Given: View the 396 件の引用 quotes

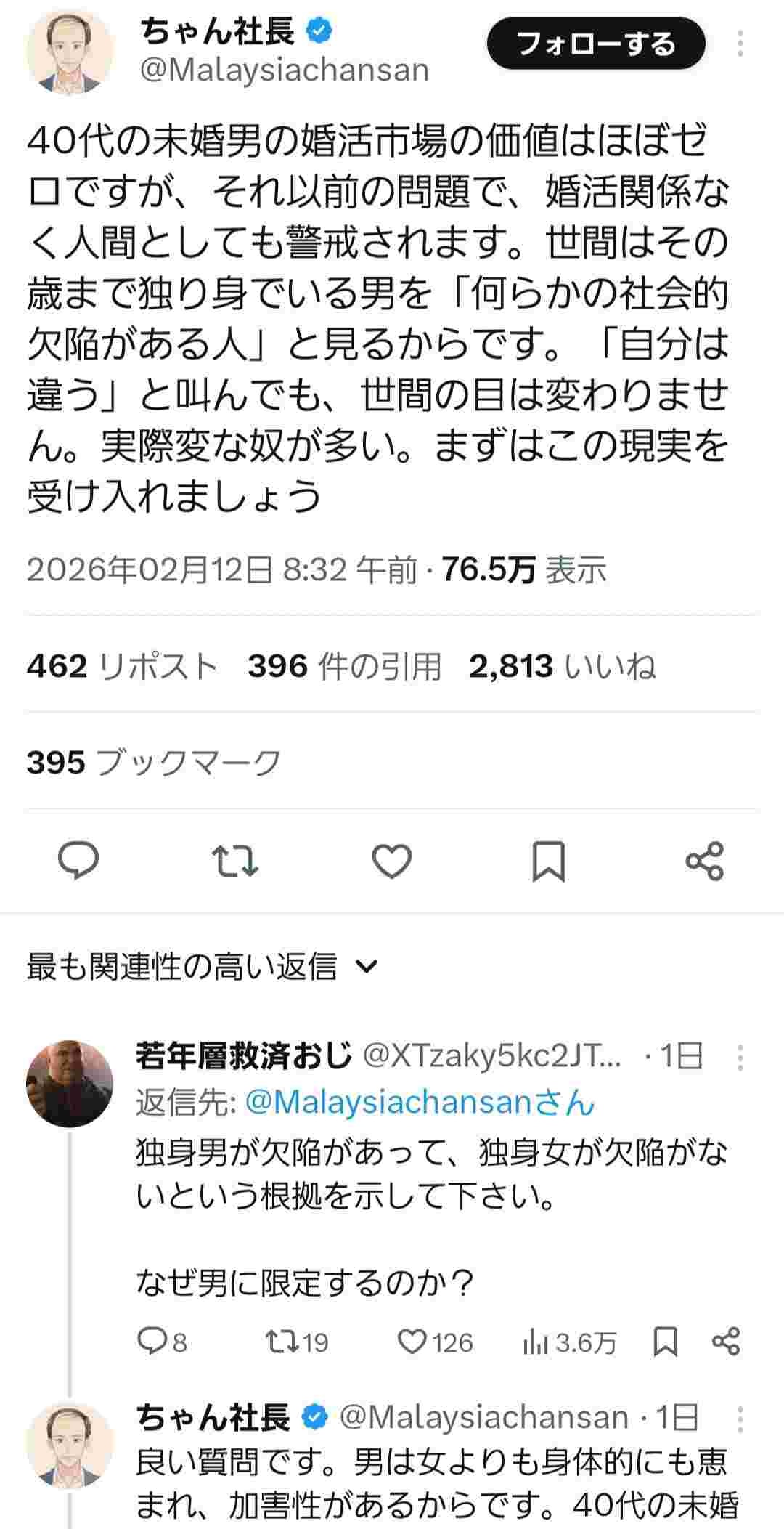Looking at the screenshot, I should pyautogui.click(x=344, y=665).
